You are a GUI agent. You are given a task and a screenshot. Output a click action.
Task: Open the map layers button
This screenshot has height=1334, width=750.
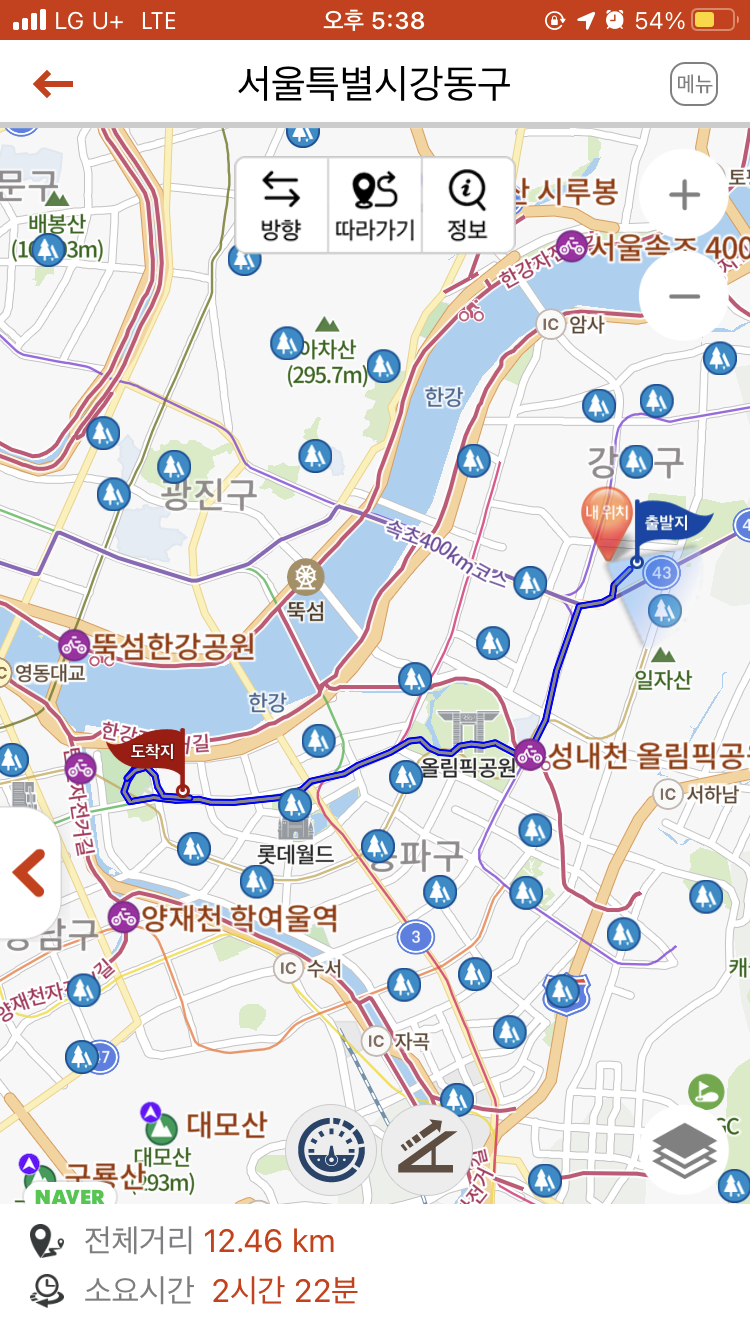[684, 1151]
